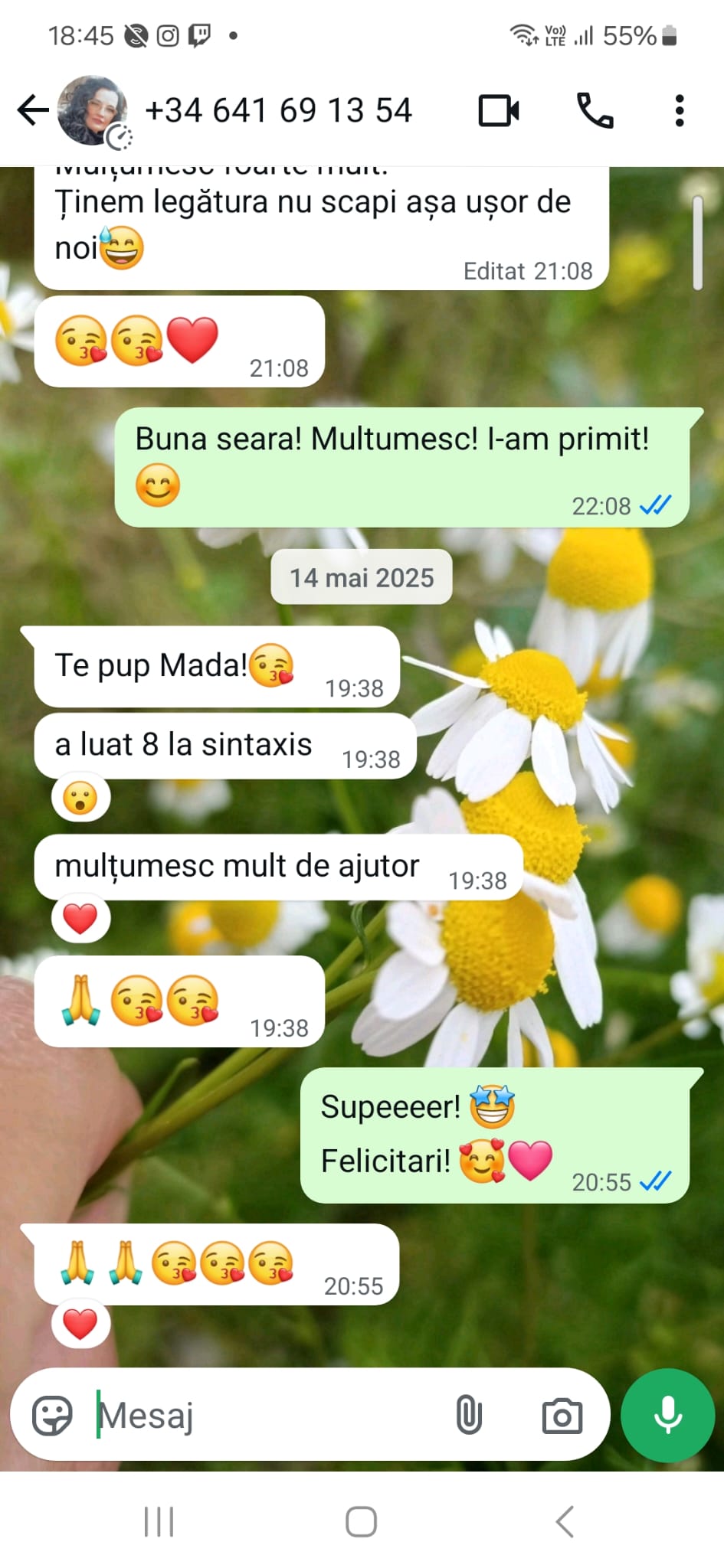This screenshot has height=1568, width=724.
Task: Go to the home screen
Action: click(361, 1521)
